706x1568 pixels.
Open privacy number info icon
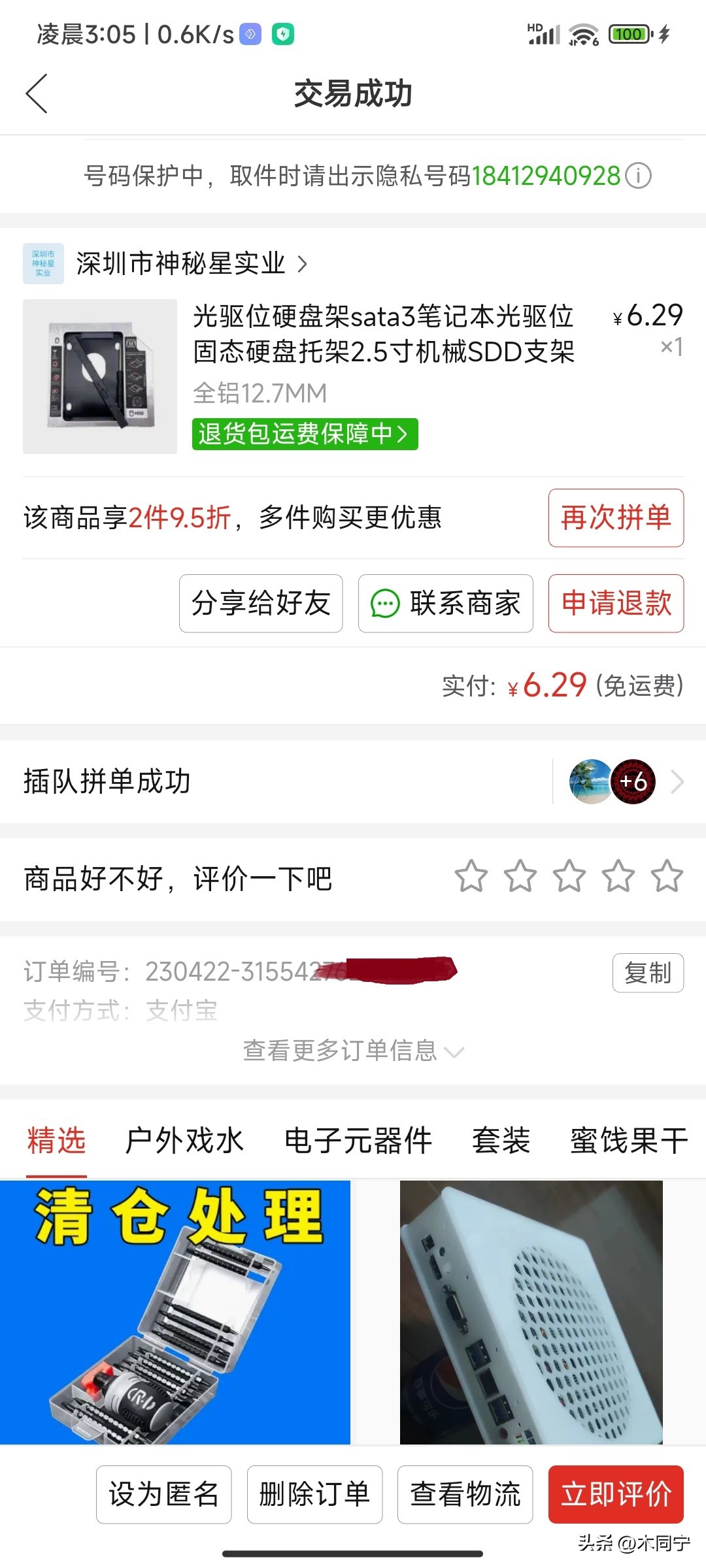point(636,175)
